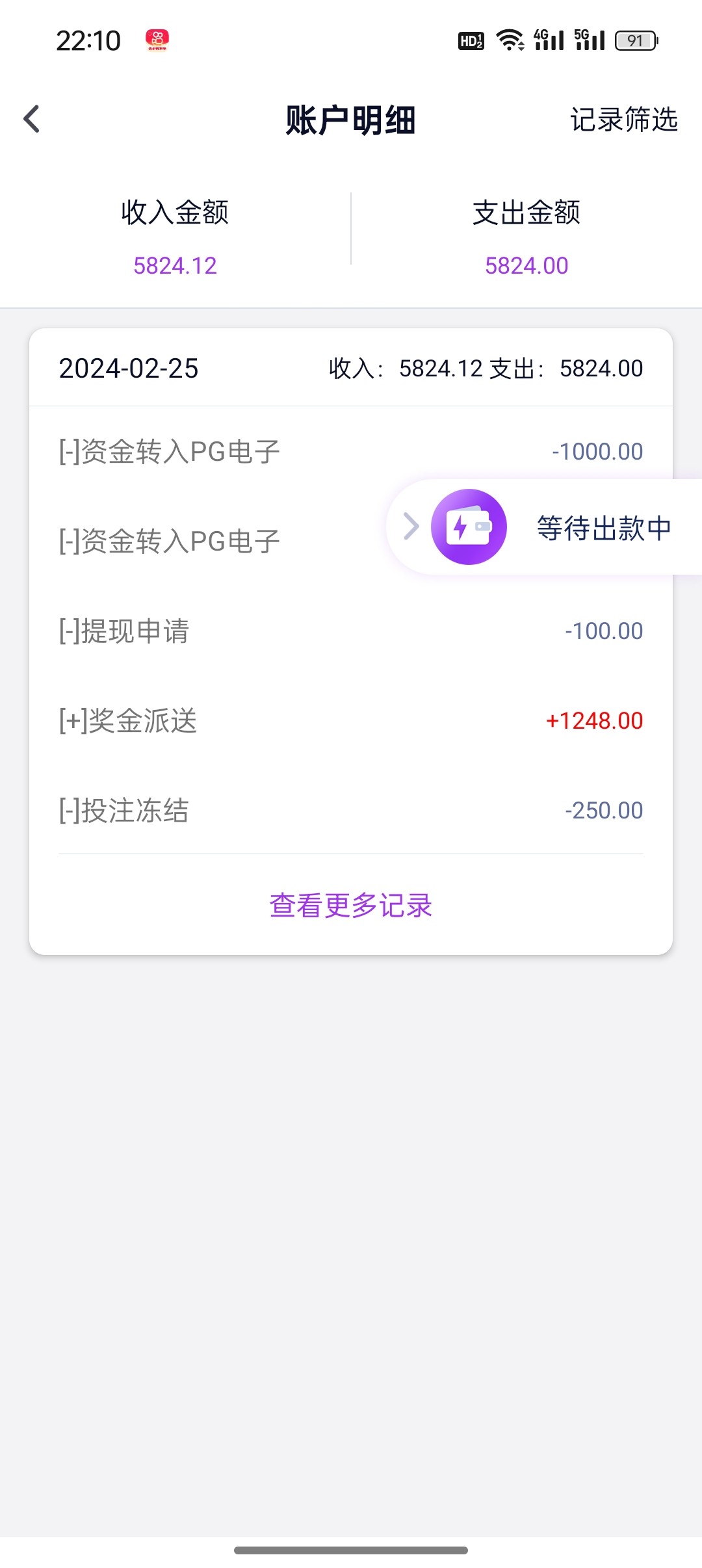Open the 提现申请 -100.00 record
Image resolution: width=702 pixels, height=1568 pixels.
[x=351, y=631]
